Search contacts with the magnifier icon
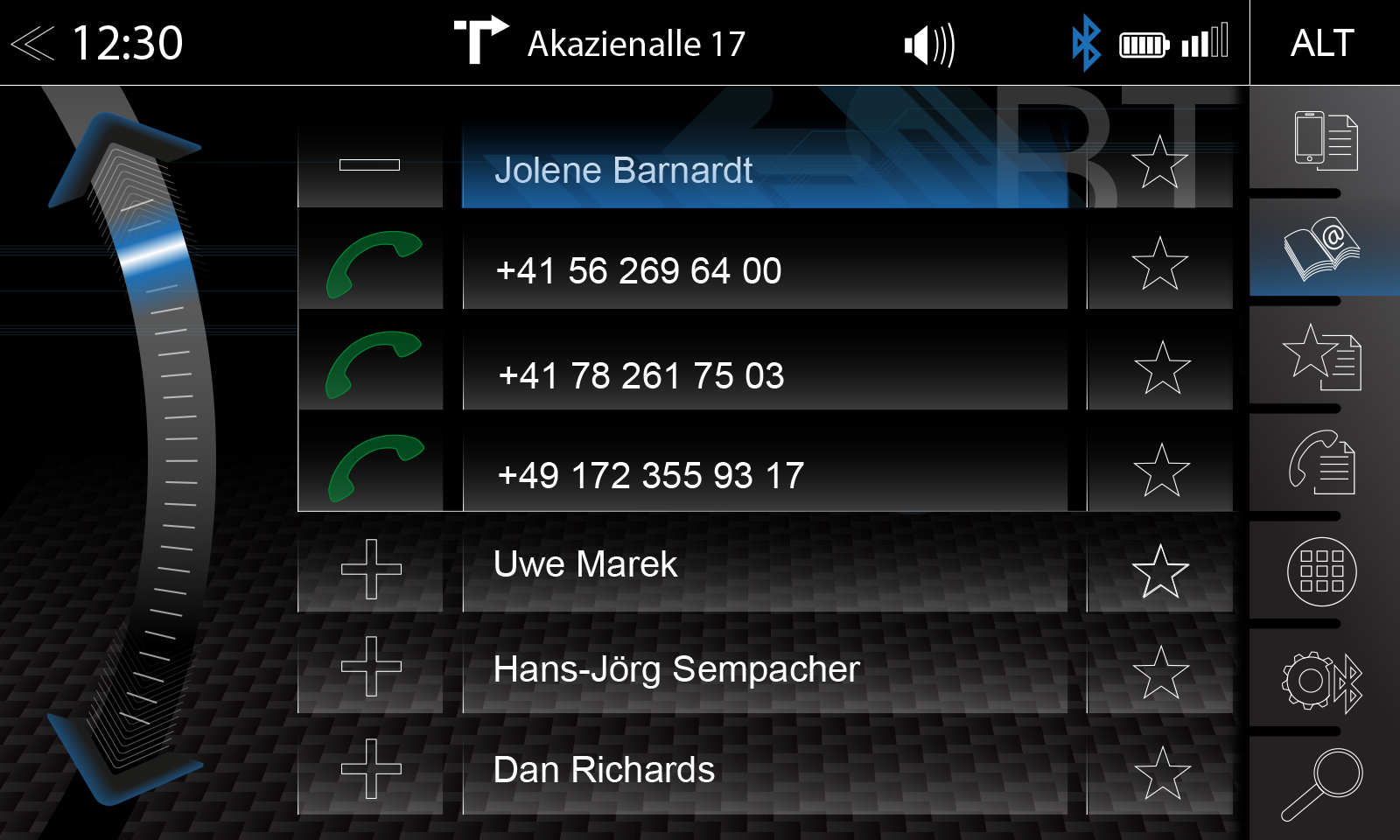This screenshot has height=840, width=1400. point(1321,784)
